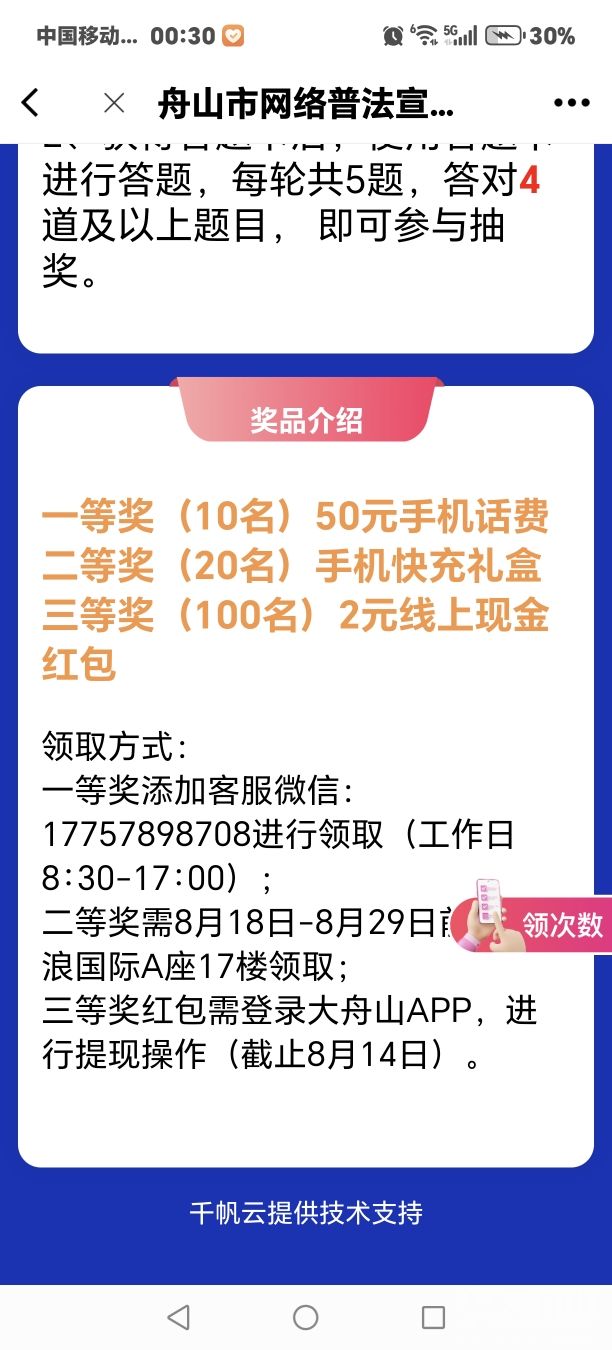Open recent apps from the navigation bar

click(433, 1317)
